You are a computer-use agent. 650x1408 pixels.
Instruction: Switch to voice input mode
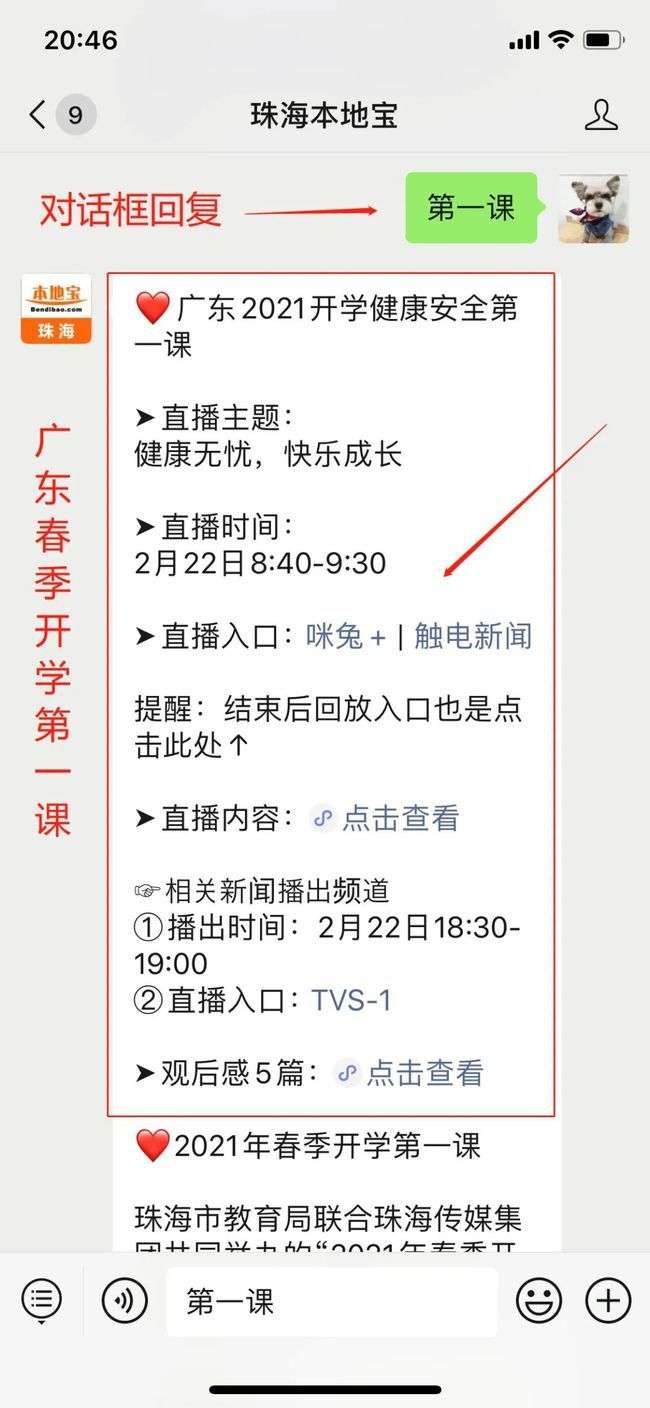pos(125,1301)
